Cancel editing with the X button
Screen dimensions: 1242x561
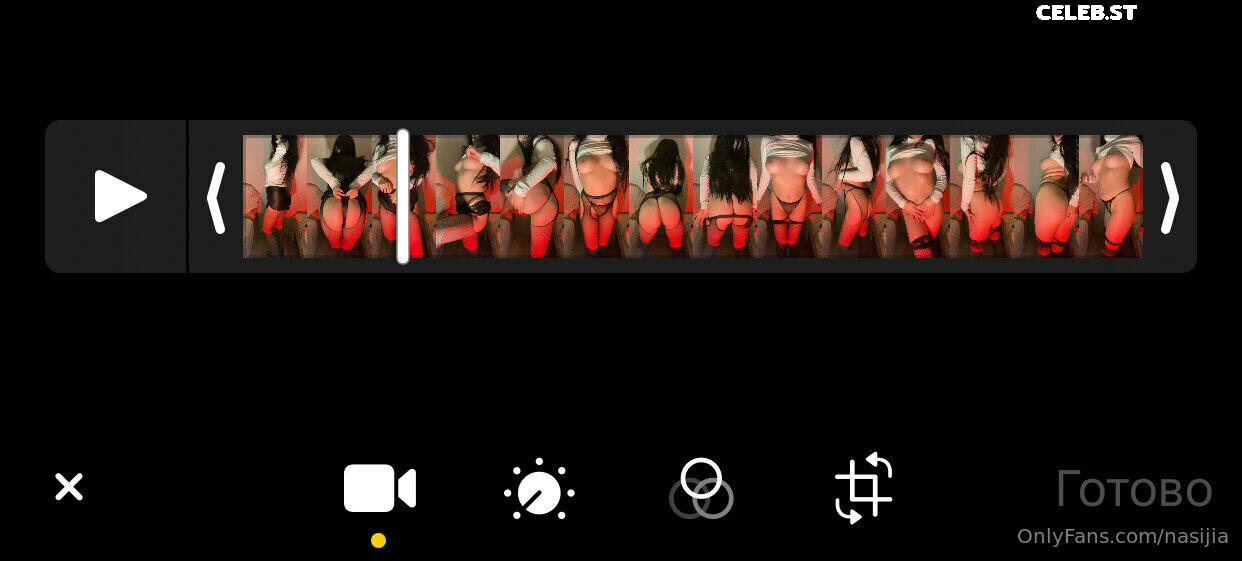[68, 487]
